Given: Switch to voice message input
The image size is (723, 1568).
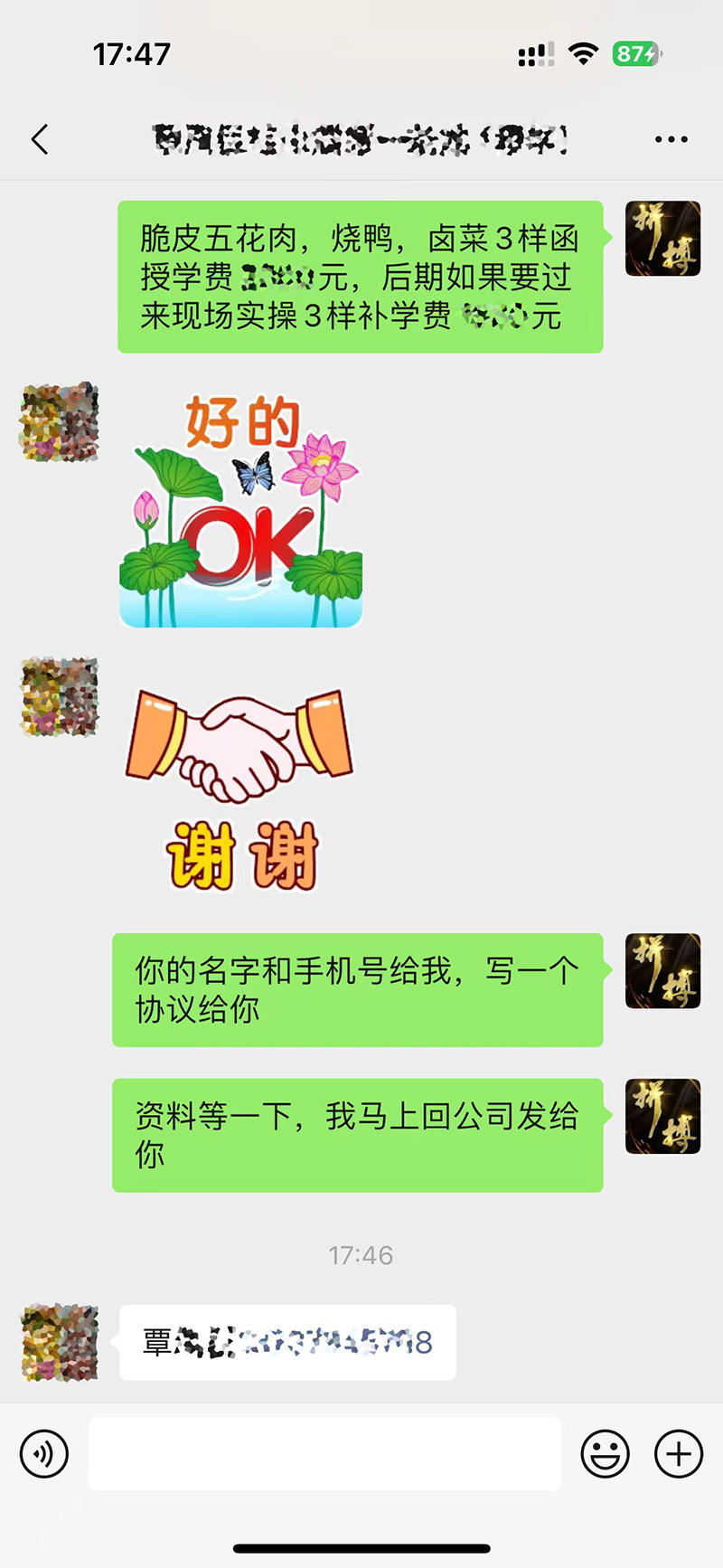Looking at the screenshot, I should (44, 1454).
